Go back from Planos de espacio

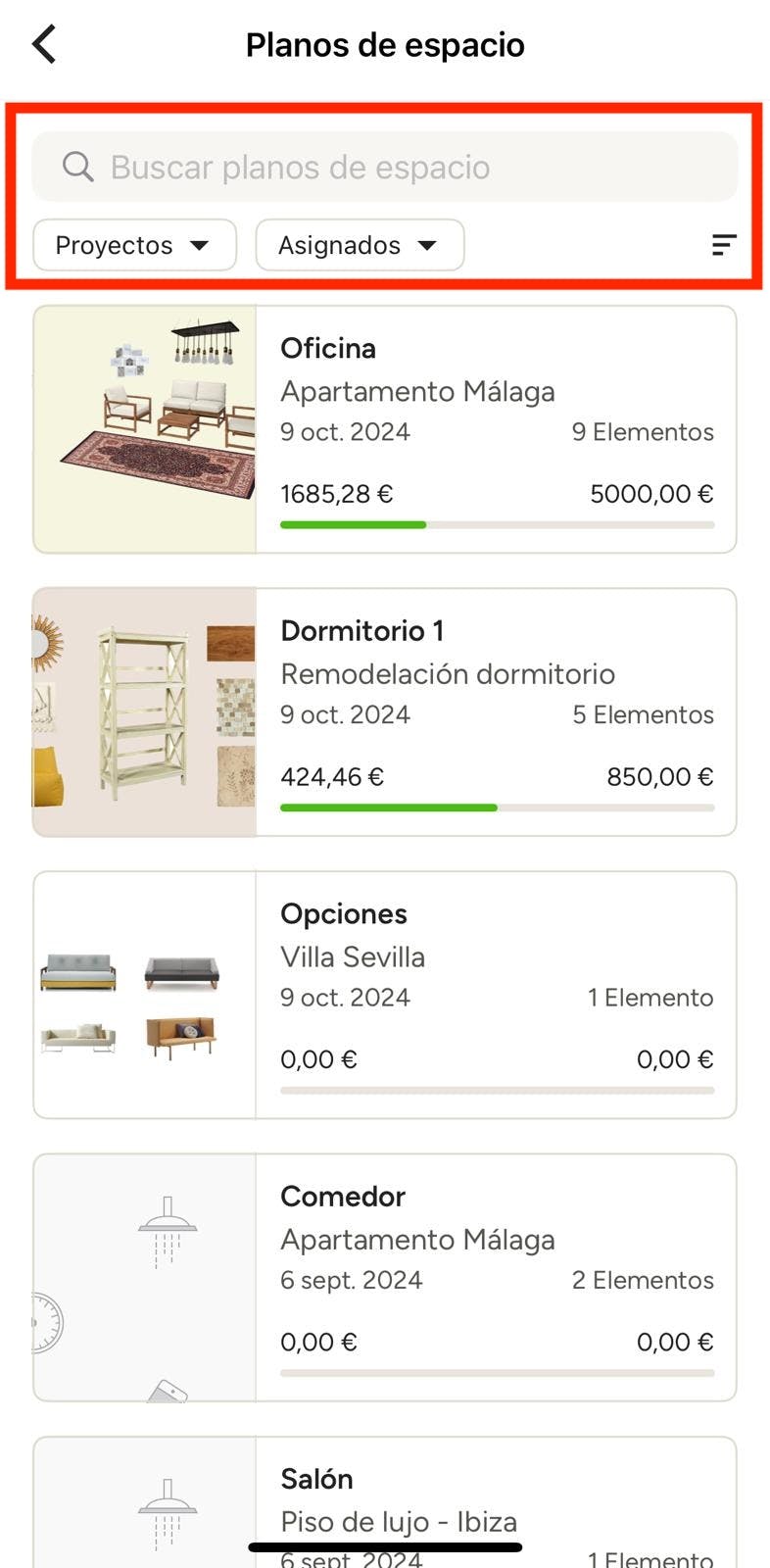[x=44, y=45]
